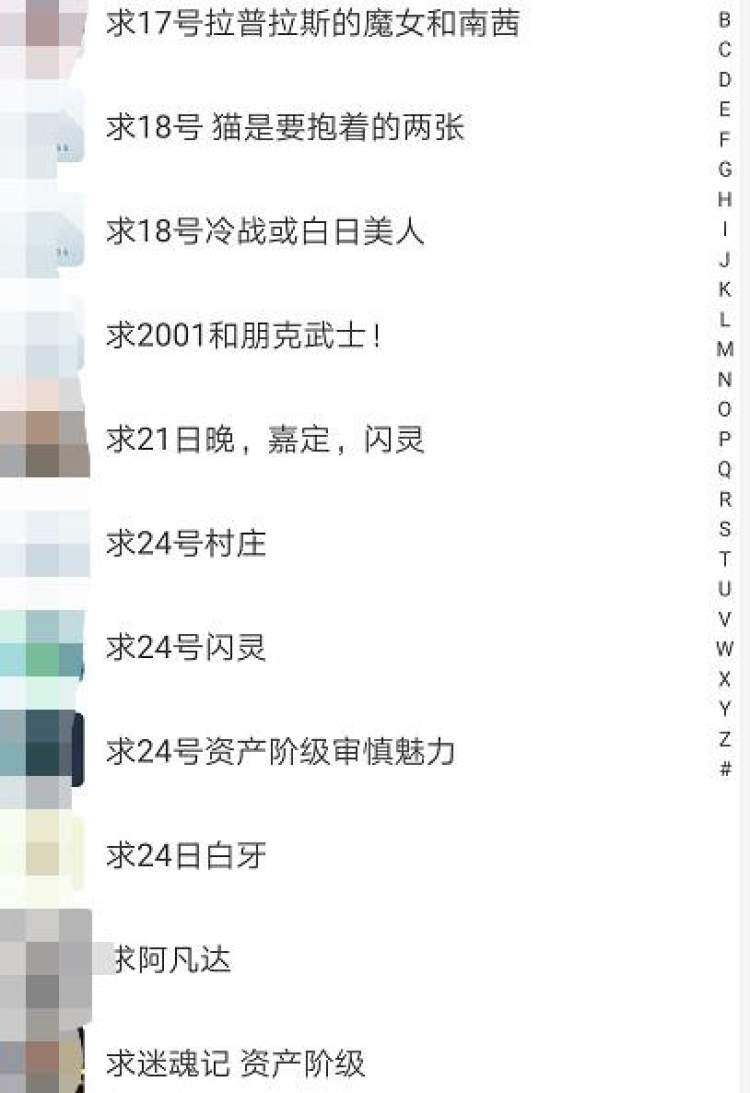
Task: Open contact 求迷魂记 资产阶级
Action: click(235, 1064)
